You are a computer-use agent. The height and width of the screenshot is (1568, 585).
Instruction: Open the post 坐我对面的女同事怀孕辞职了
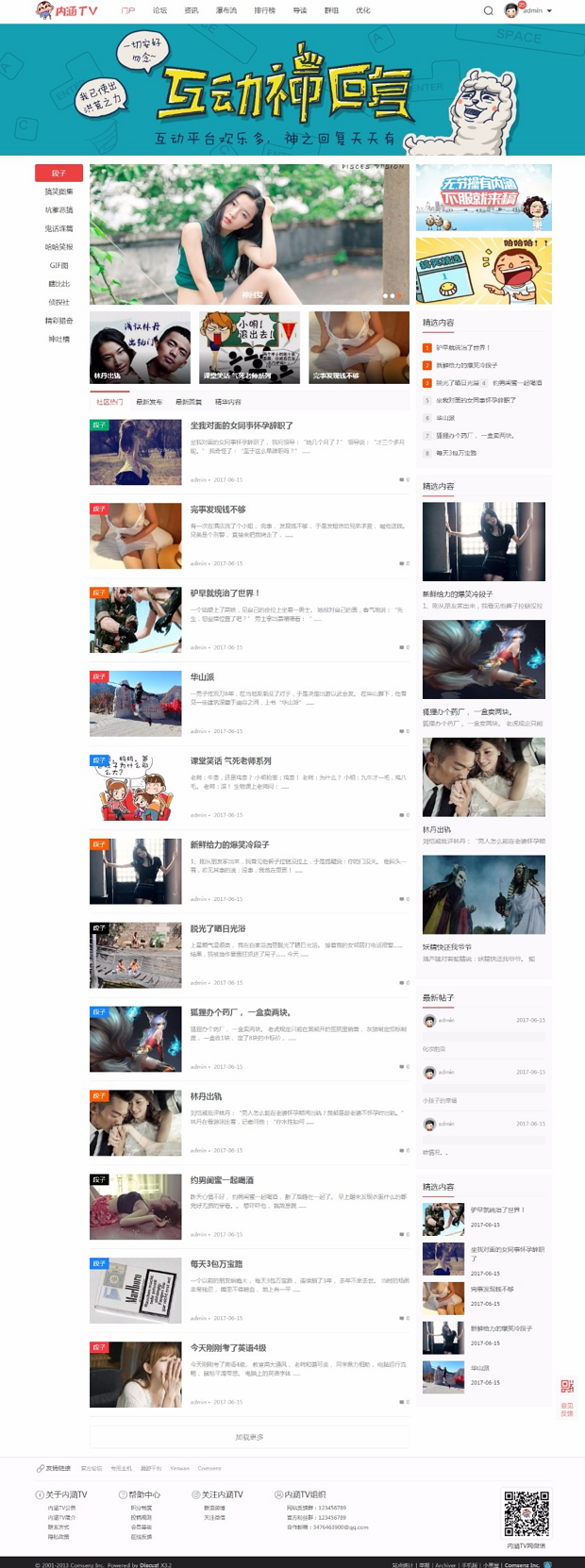click(x=242, y=425)
